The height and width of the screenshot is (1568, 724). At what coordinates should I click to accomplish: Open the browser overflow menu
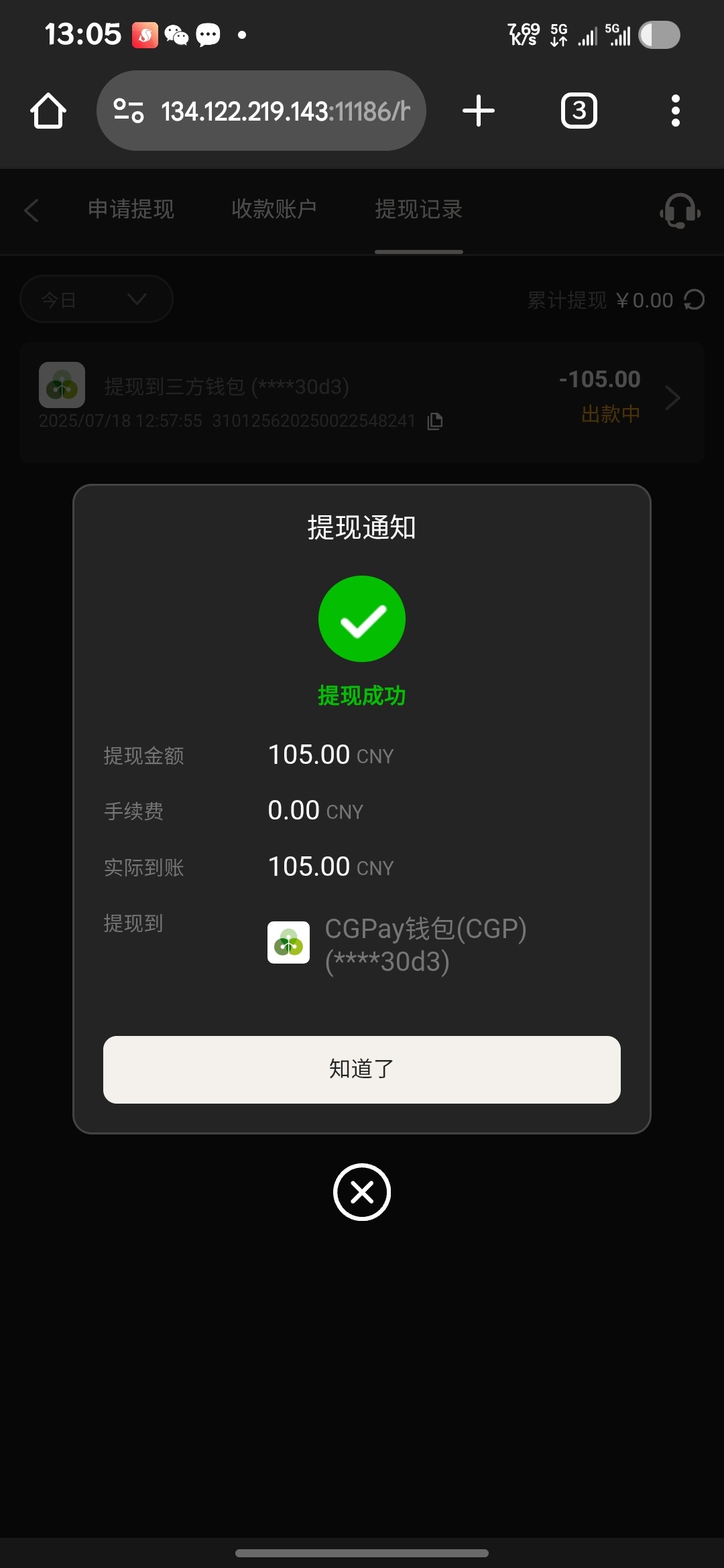pos(675,111)
